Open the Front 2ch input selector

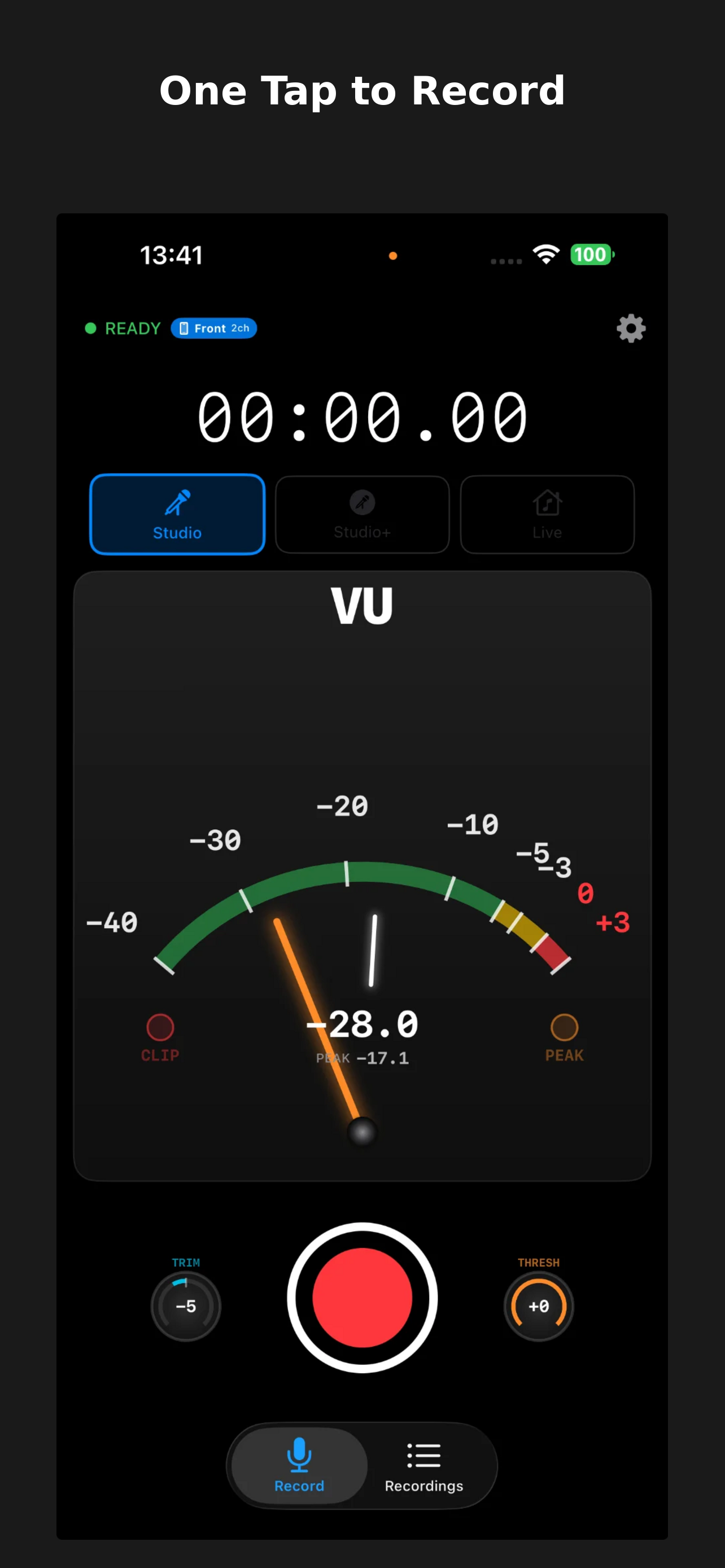click(x=213, y=328)
